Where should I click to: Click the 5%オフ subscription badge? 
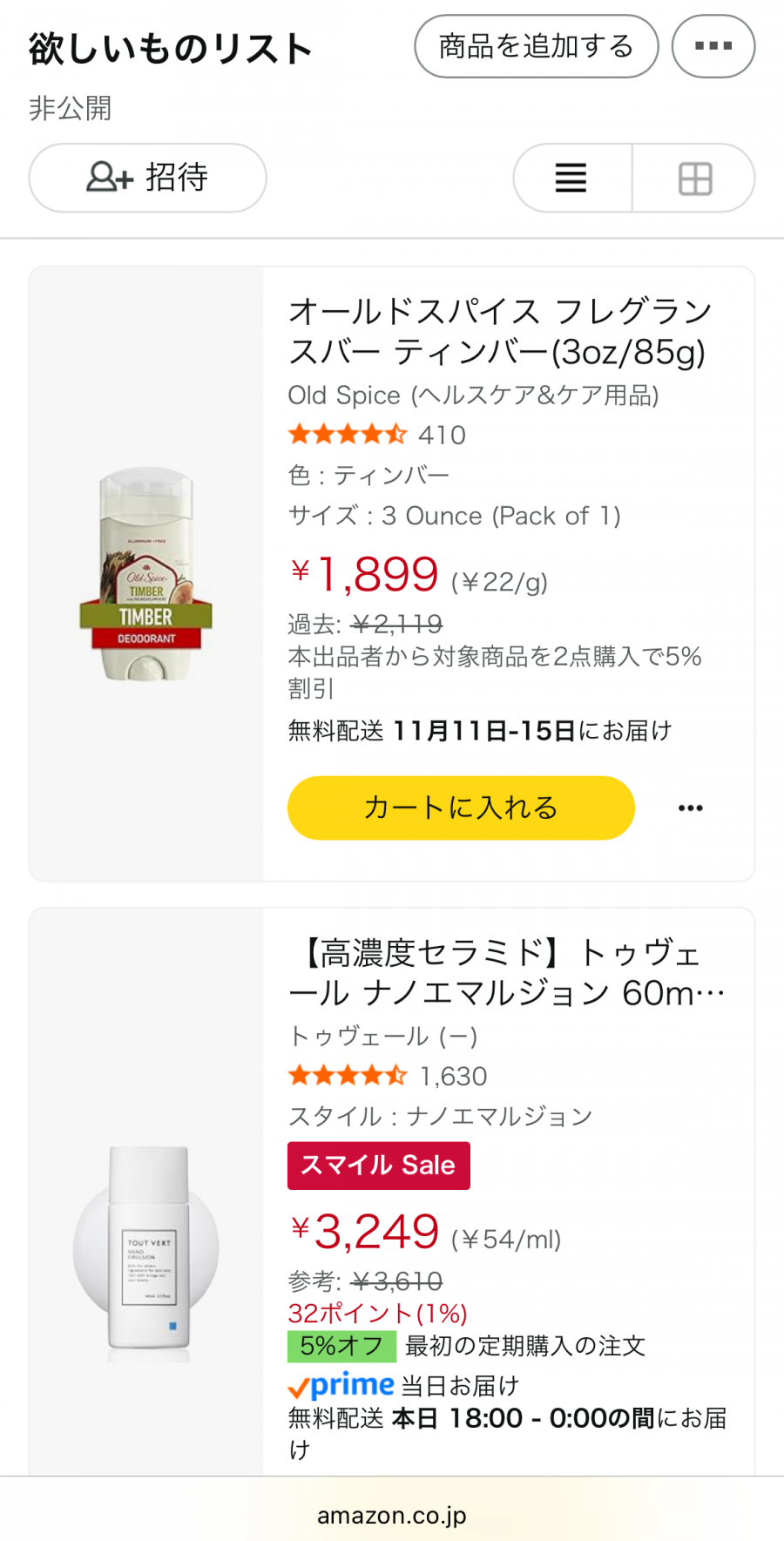341,1346
